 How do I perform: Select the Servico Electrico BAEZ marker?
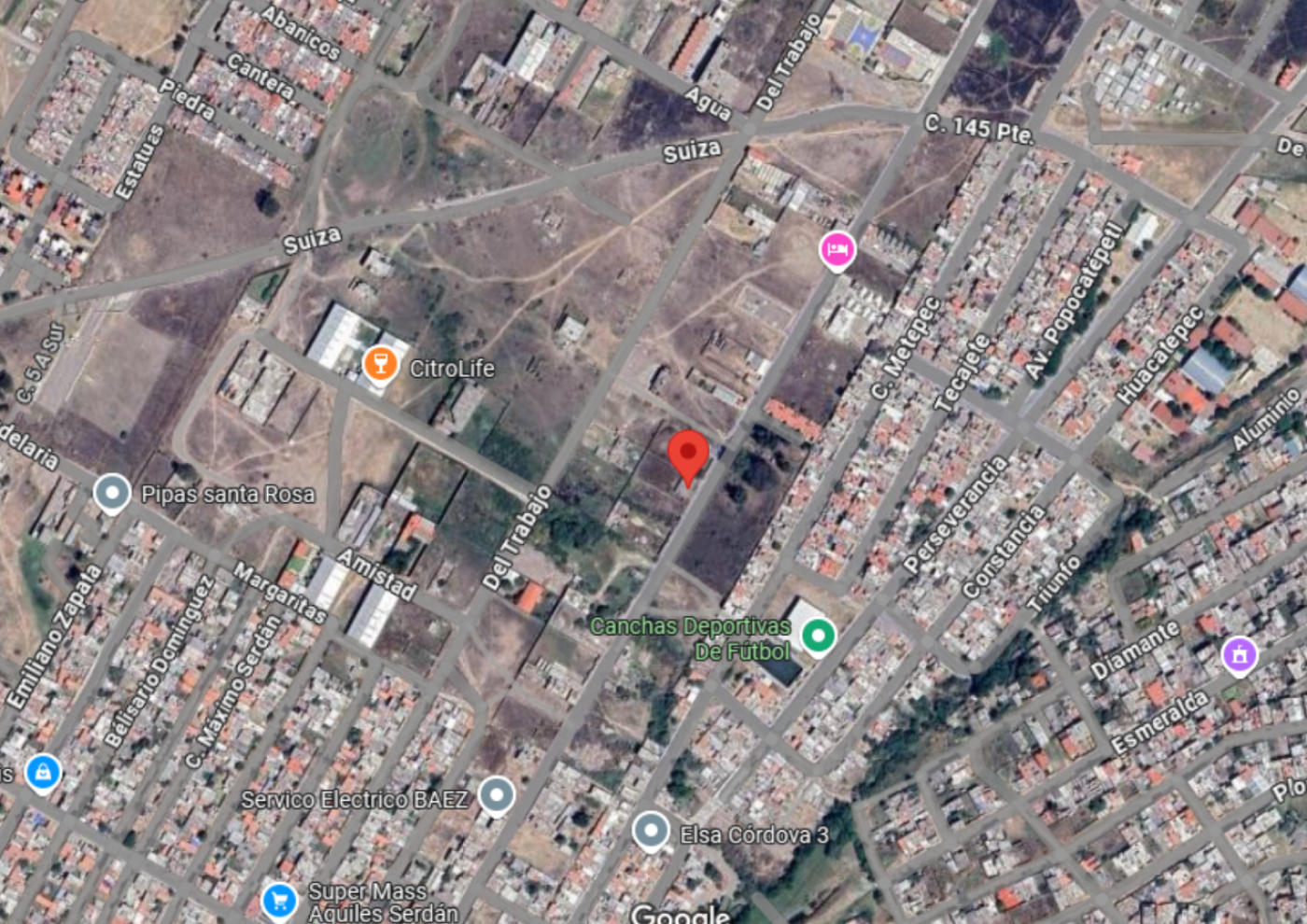pos(496,795)
